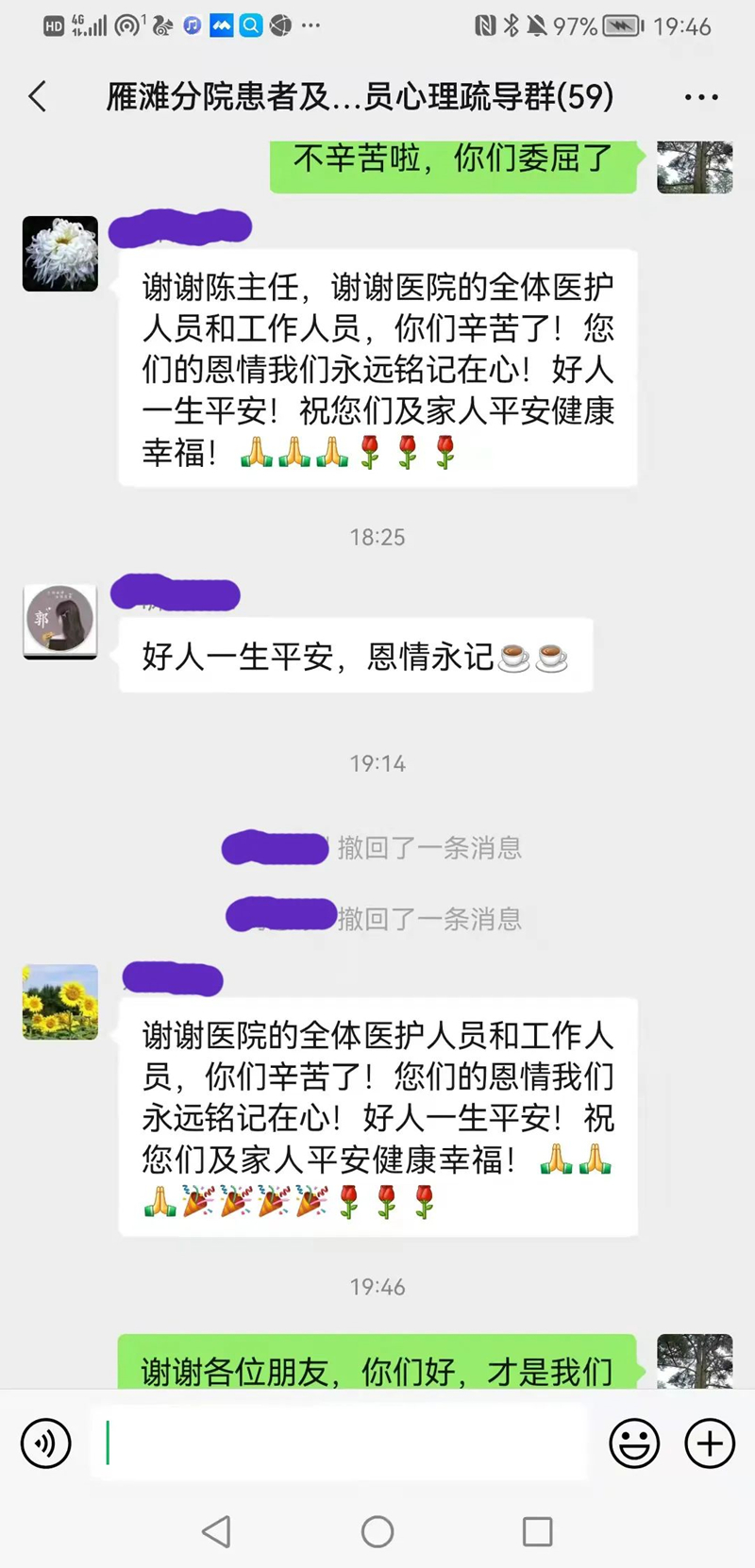The width and height of the screenshot is (755, 1568).
Task: Open the emoji sticker panel
Action: point(634,1443)
